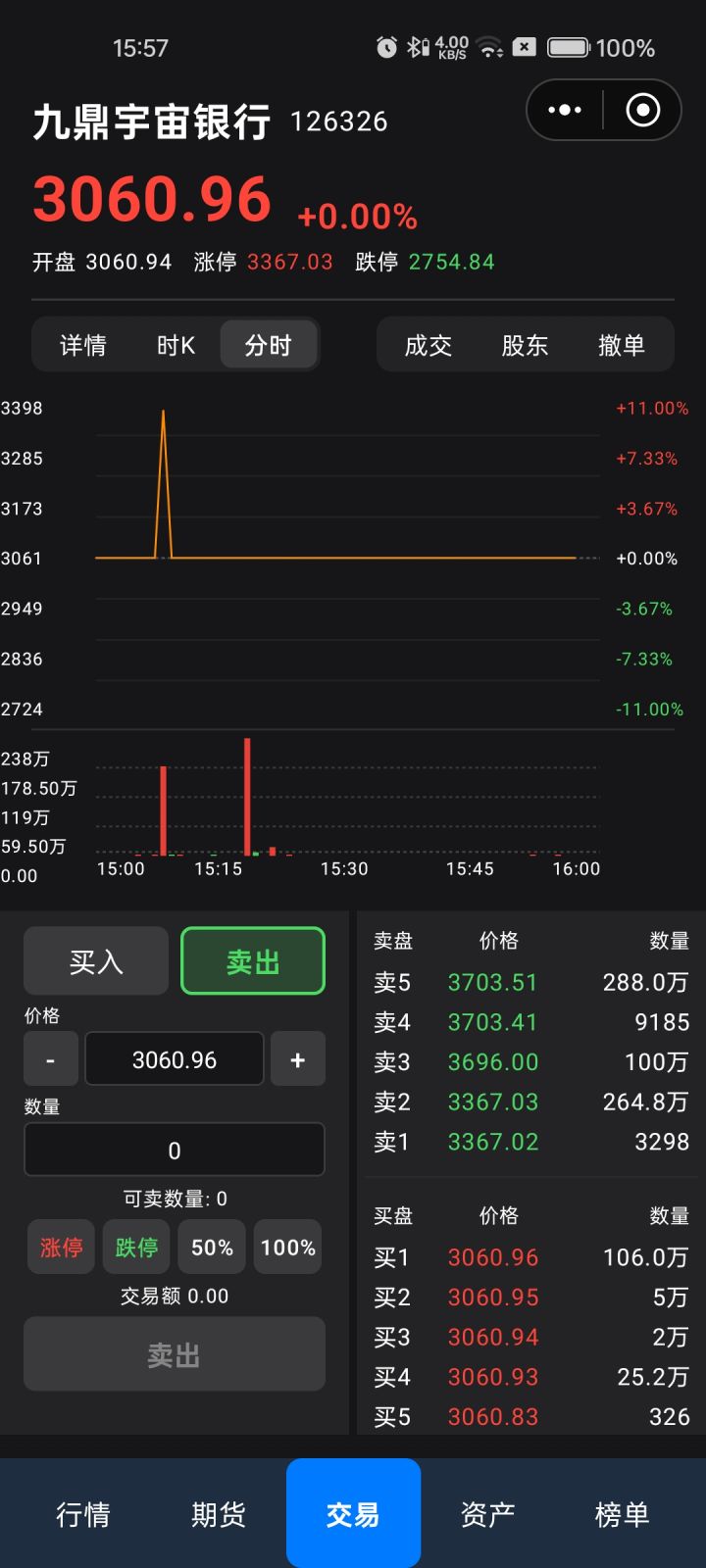
Task: Set price to 跌停
Action: (x=136, y=1247)
